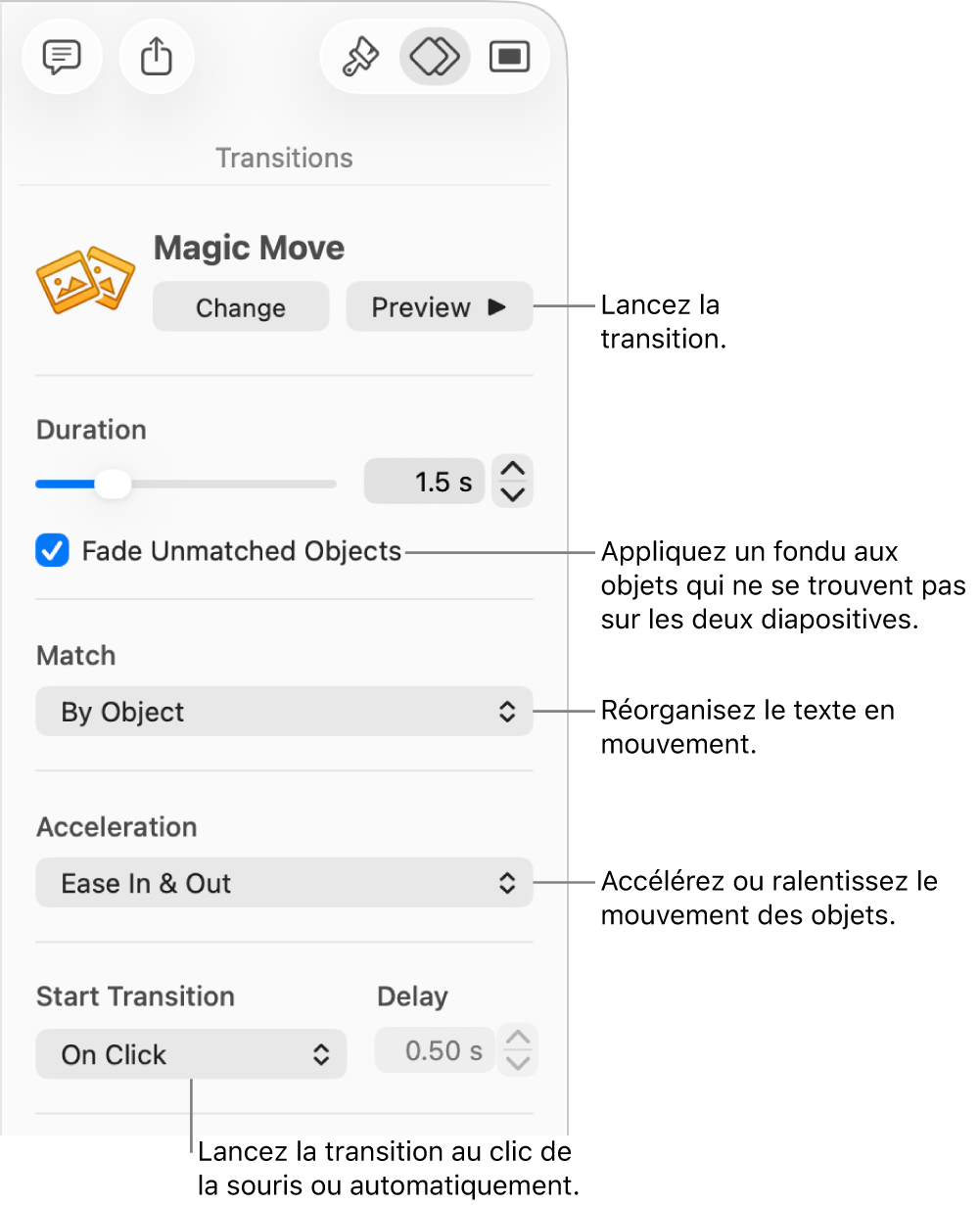Select the Animate inspector icon
The height and width of the screenshot is (1205, 980).
(x=435, y=58)
